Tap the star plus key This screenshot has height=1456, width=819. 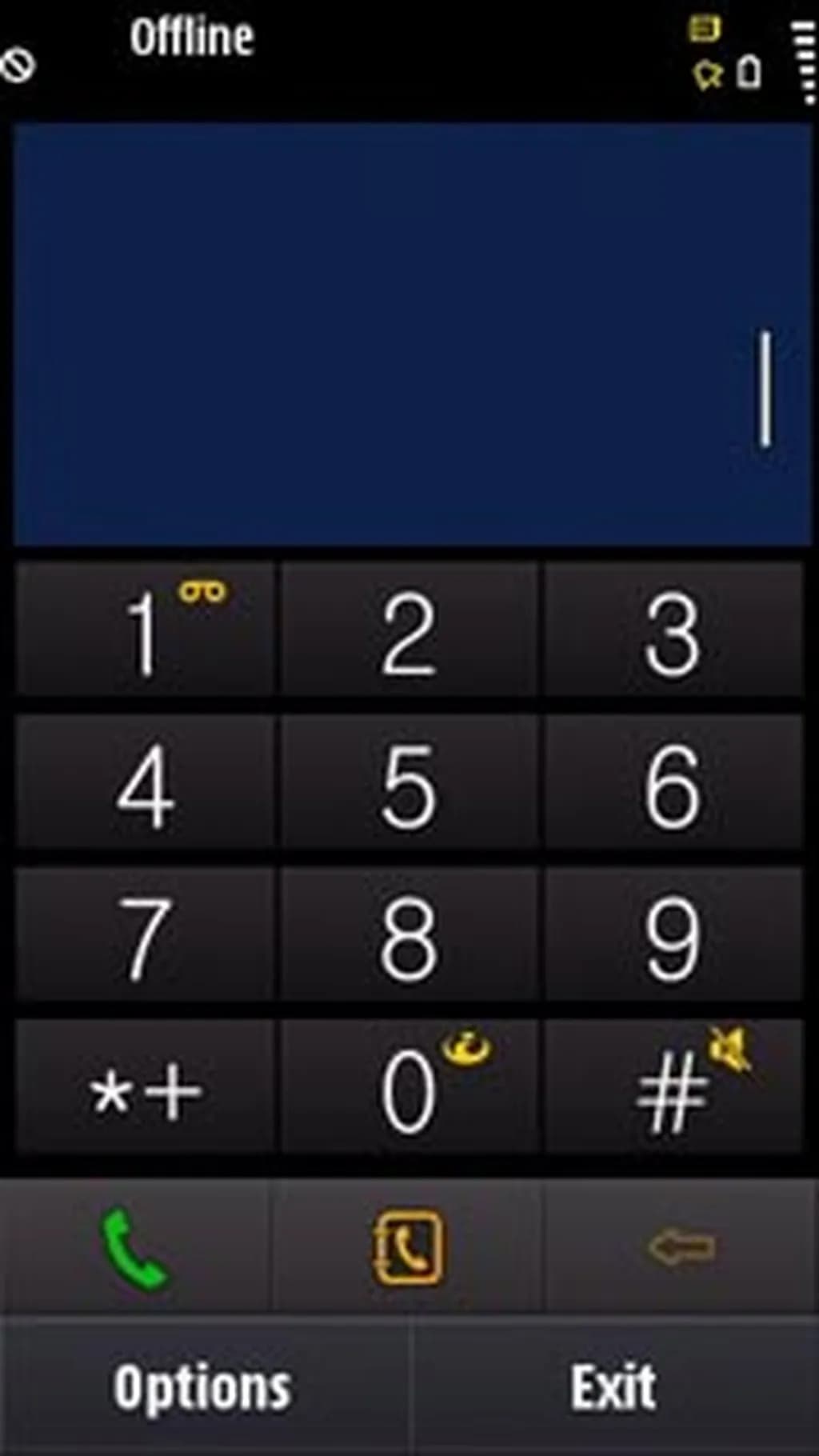tap(145, 1088)
